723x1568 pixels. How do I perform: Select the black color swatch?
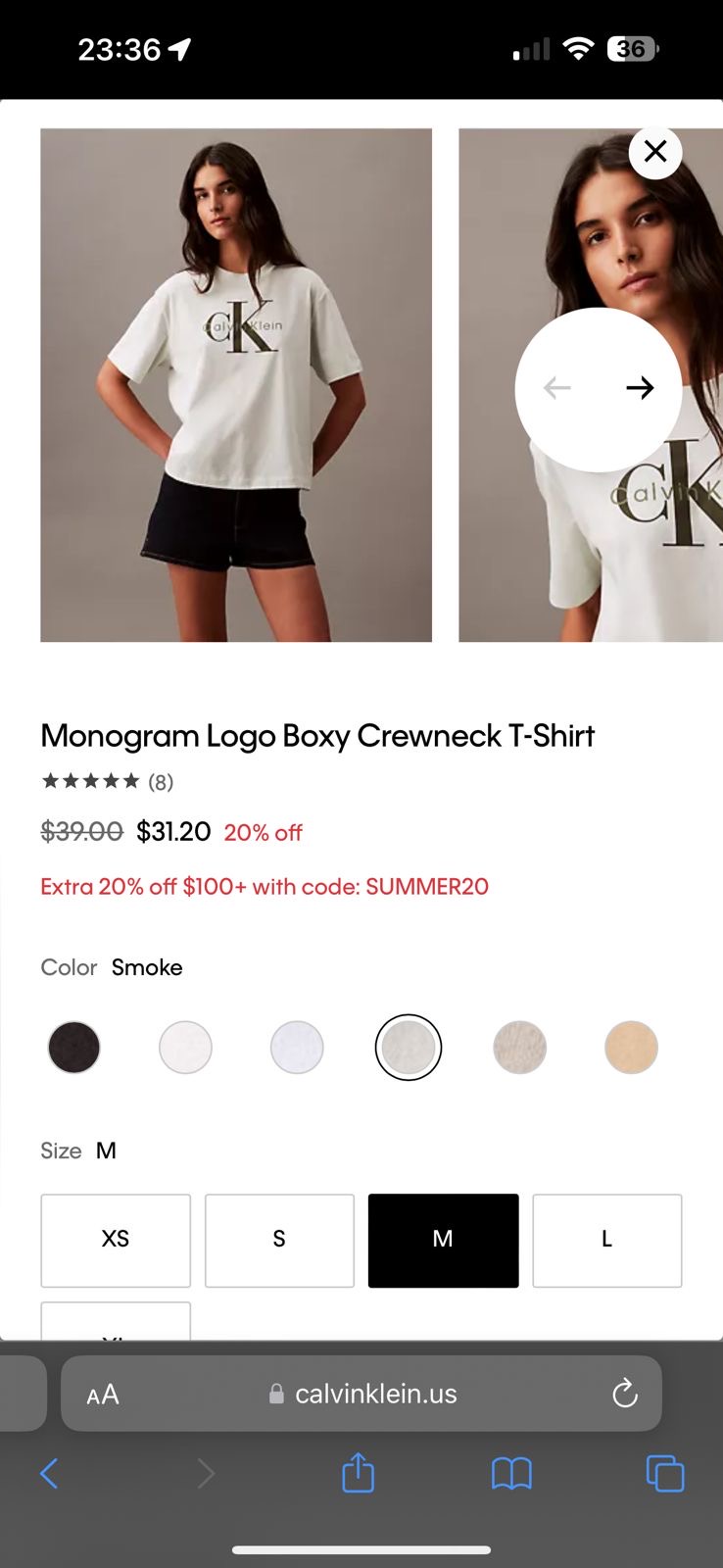pos(74,1047)
